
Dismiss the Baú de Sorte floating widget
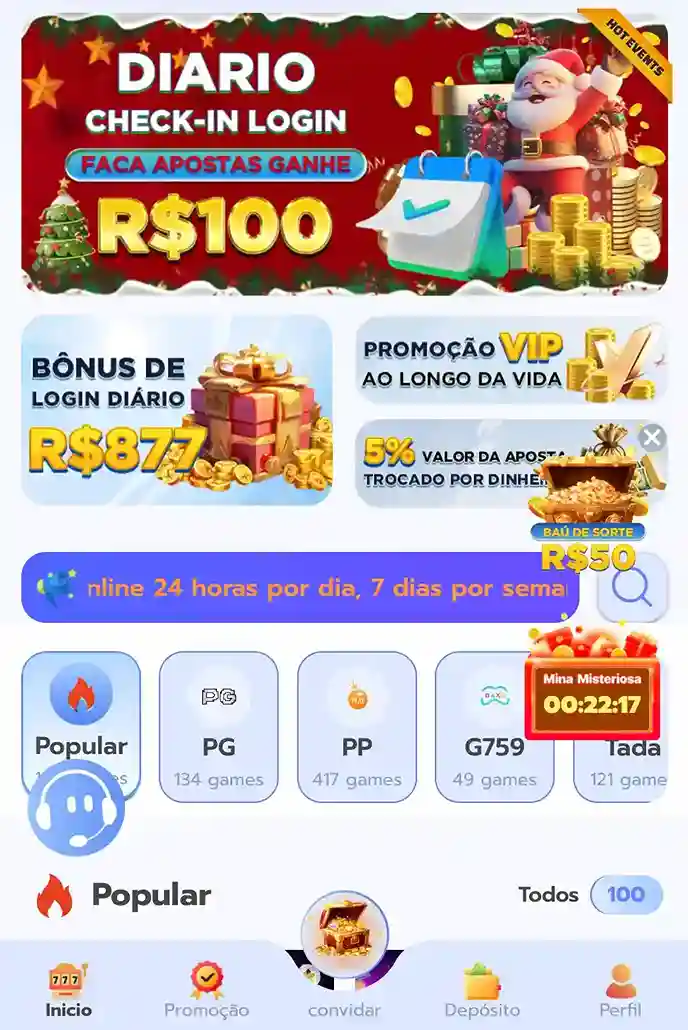pos(652,437)
